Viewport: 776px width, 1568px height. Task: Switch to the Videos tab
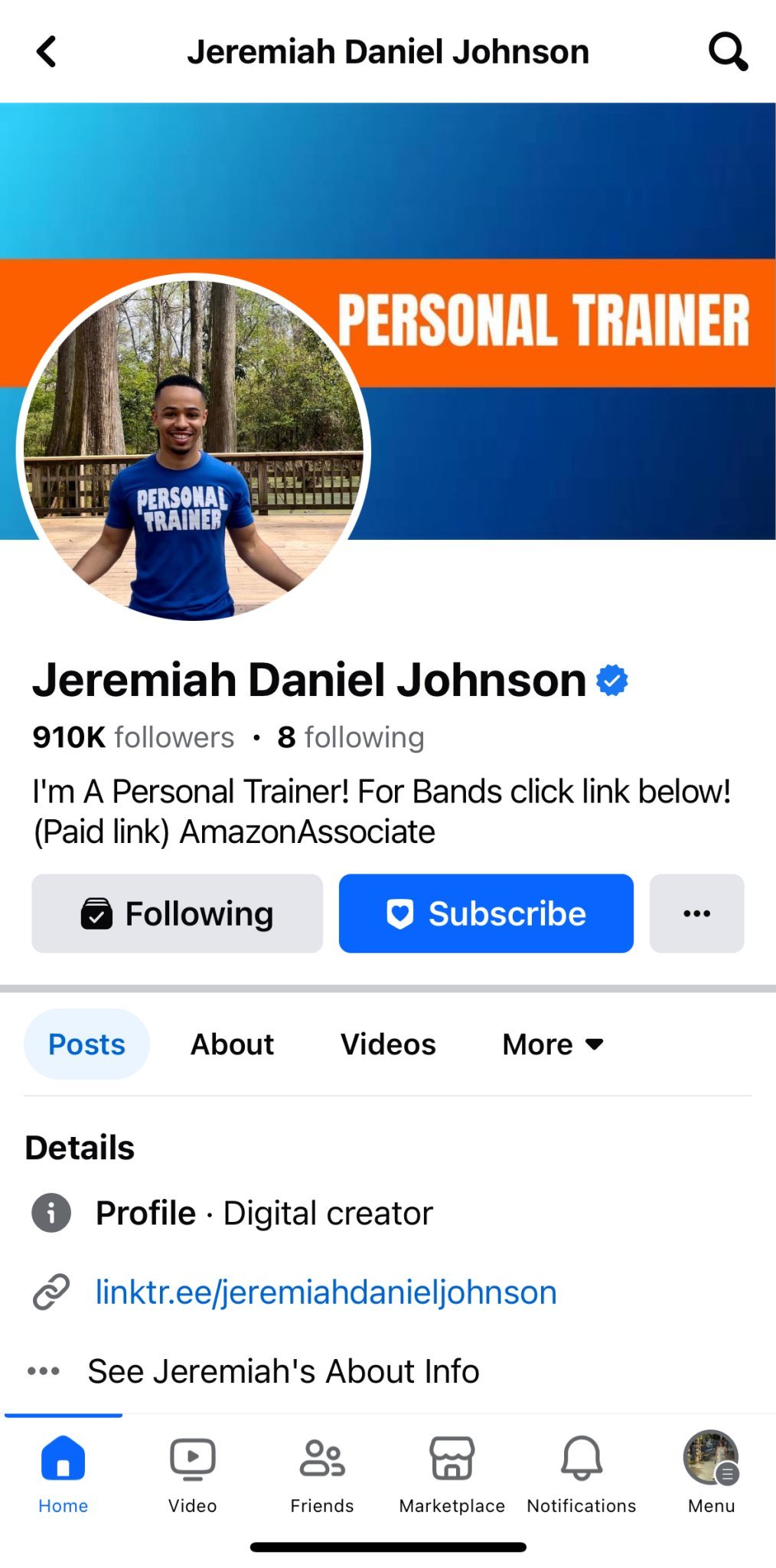(388, 1044)
